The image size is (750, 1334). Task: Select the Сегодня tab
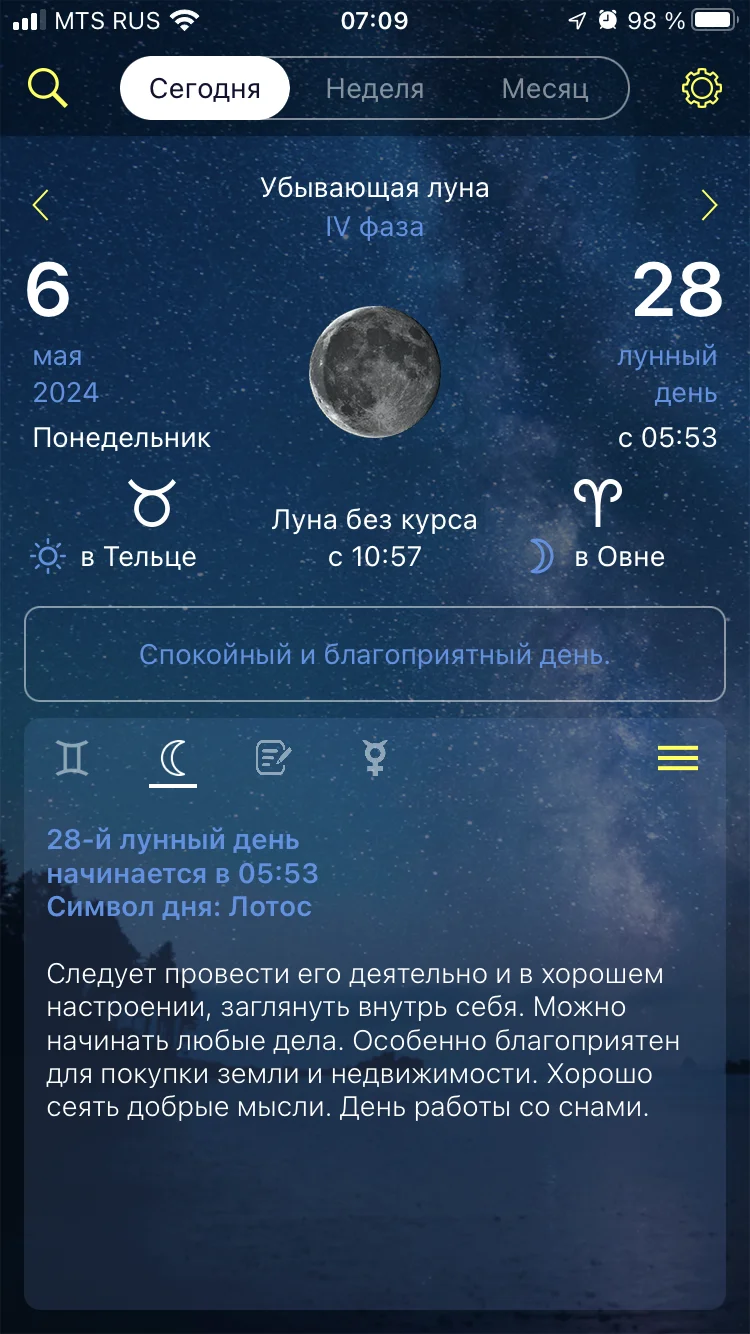pyautogui.click(x=205, y=88)
